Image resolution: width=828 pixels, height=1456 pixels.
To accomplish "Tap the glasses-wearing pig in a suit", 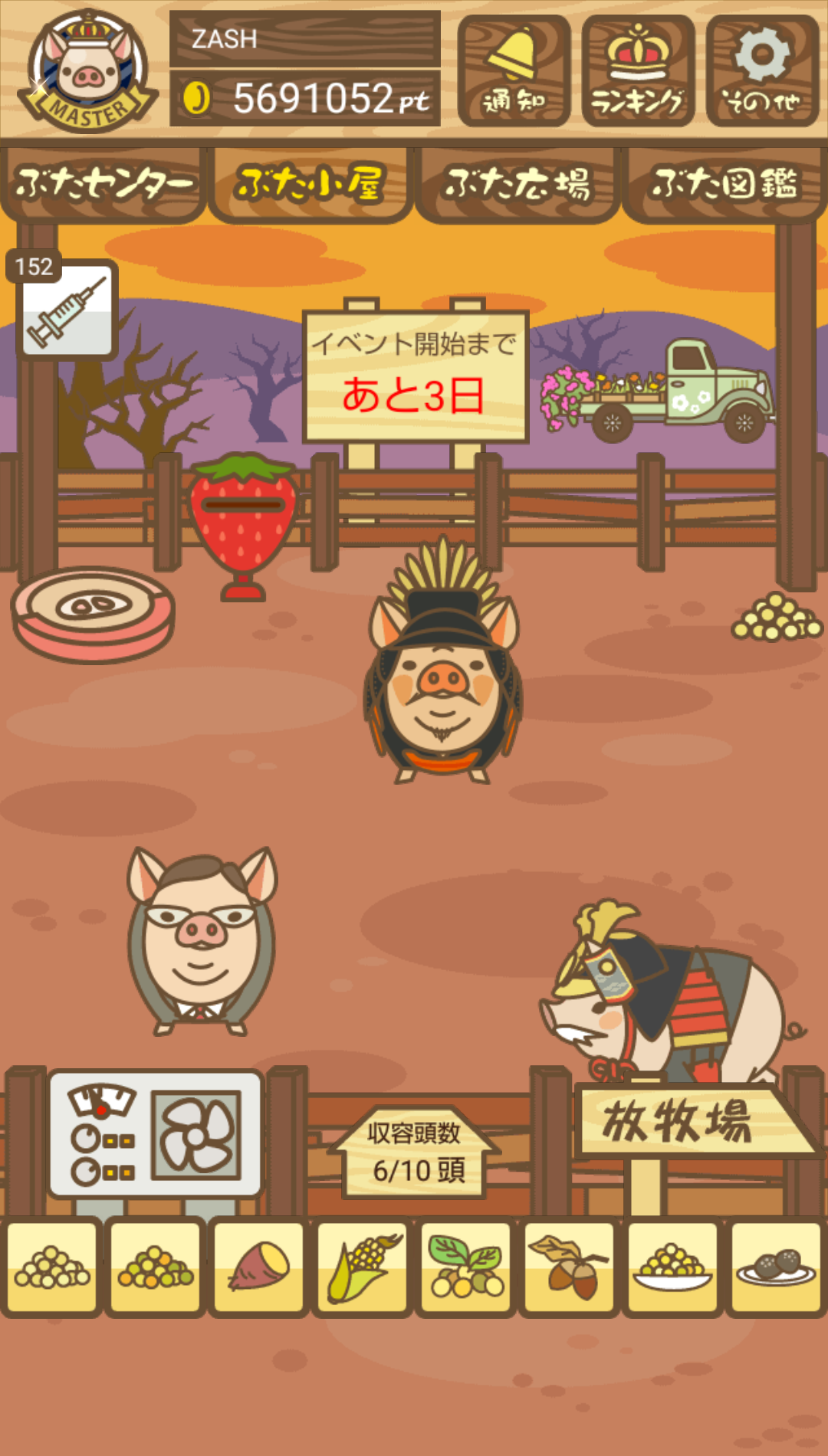I will point(202,941).
